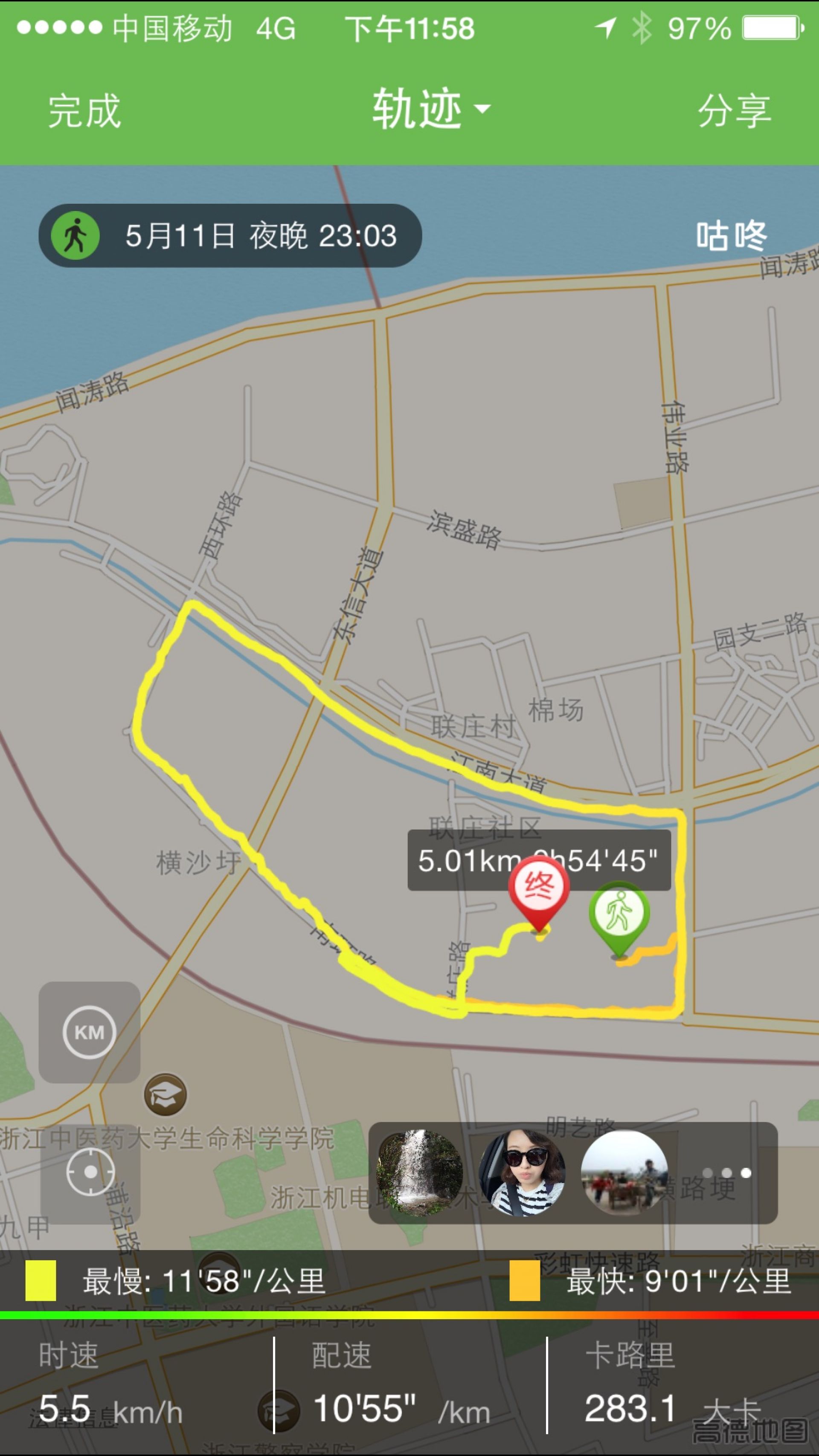This screenshot has height=1456, width=819.
Task: Open the waterfall photo thumbnail
Action: (420, 1172)
